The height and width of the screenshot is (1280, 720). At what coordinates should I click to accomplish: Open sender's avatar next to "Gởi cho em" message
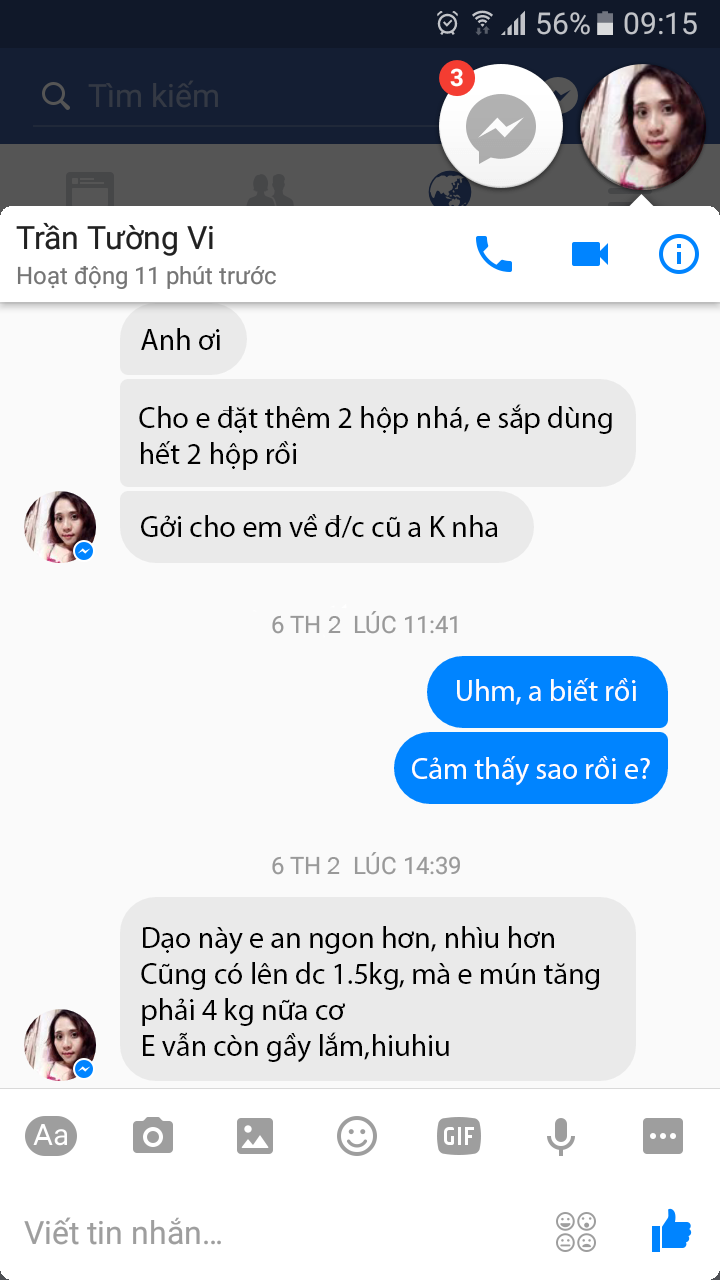pyautogui.click(x=60, y=527)
